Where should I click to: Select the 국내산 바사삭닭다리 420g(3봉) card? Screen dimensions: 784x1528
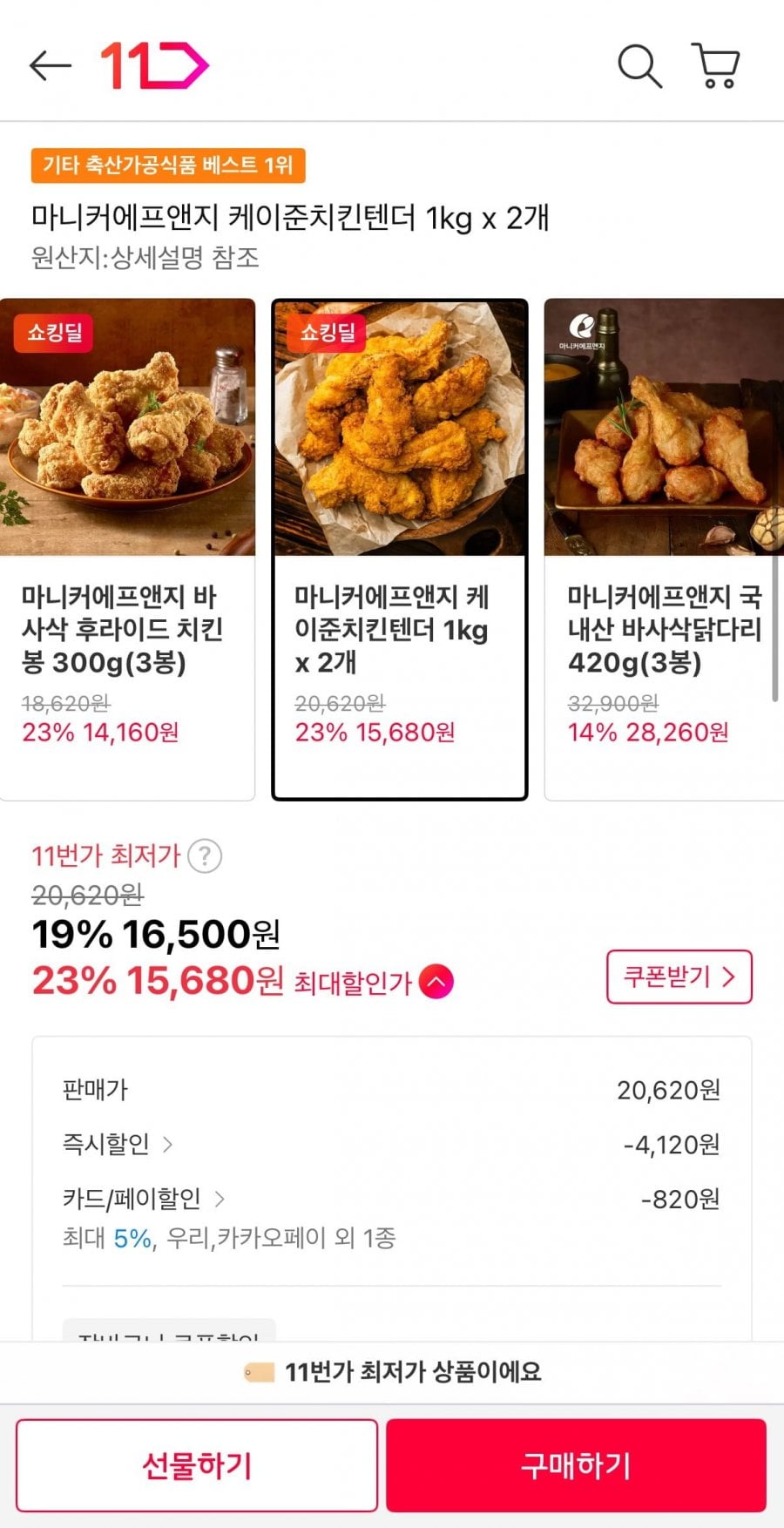point(664,549)
